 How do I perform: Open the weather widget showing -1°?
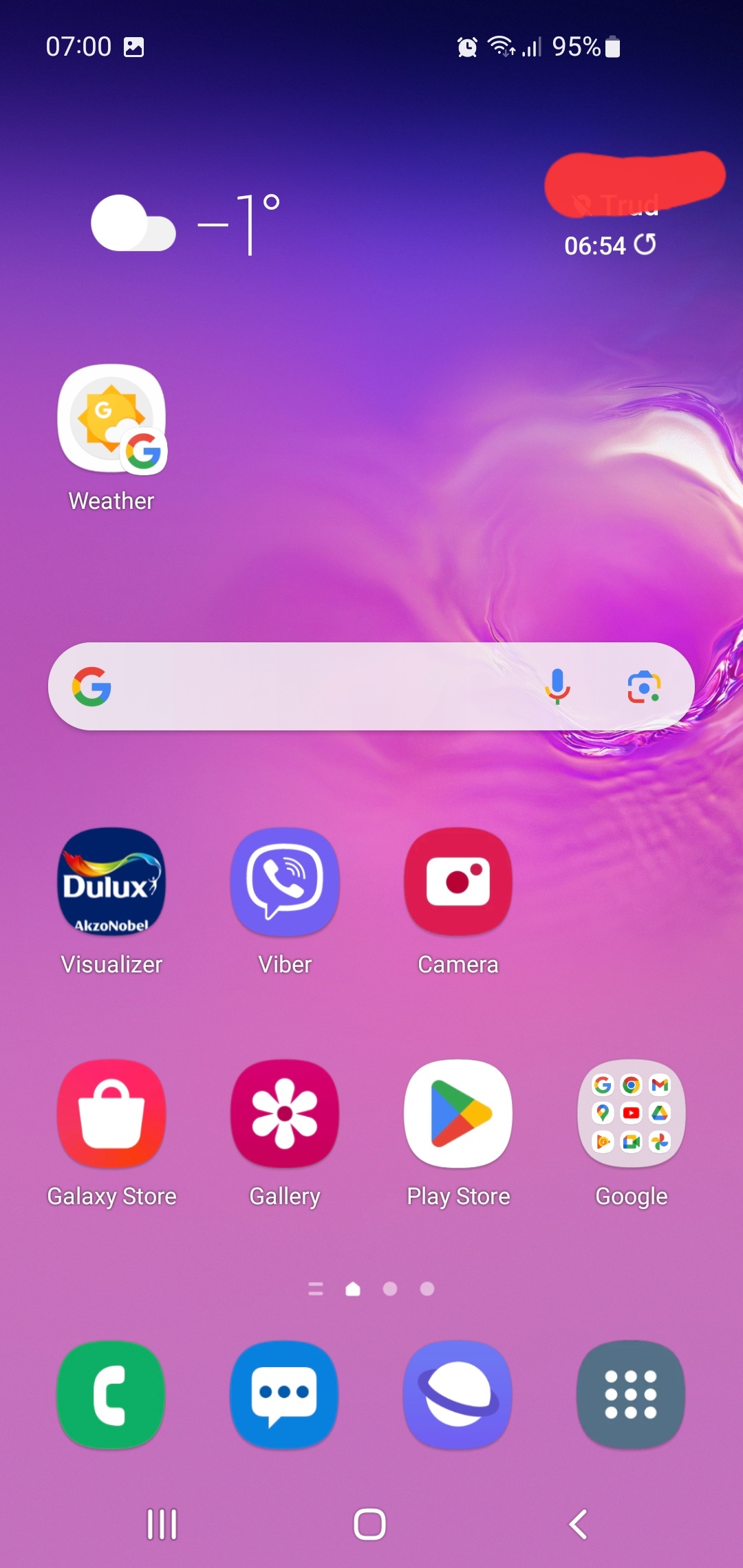pyautogui.click(x=186, y=225)
